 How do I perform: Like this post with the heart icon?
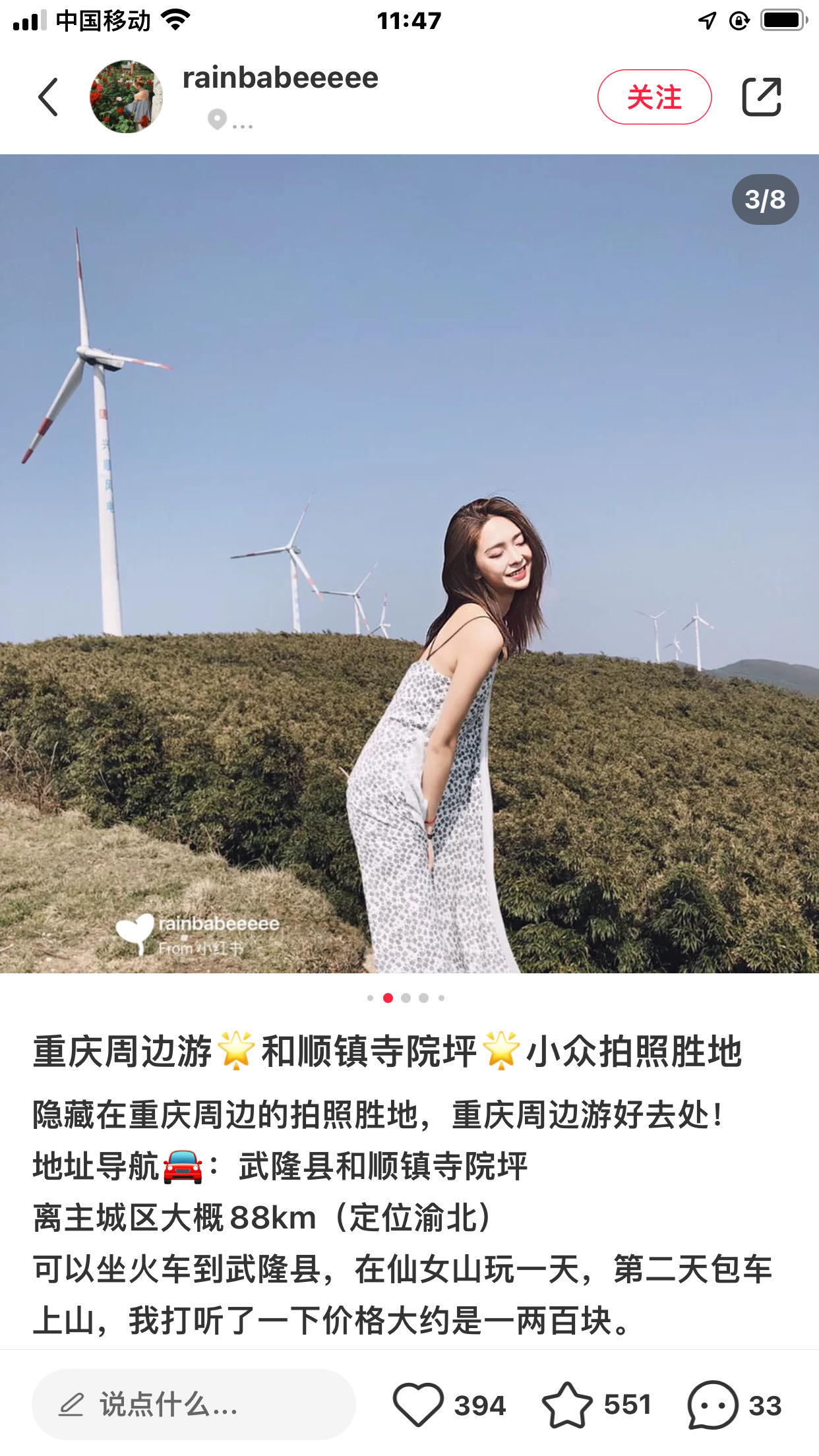tap(418, 1405)
